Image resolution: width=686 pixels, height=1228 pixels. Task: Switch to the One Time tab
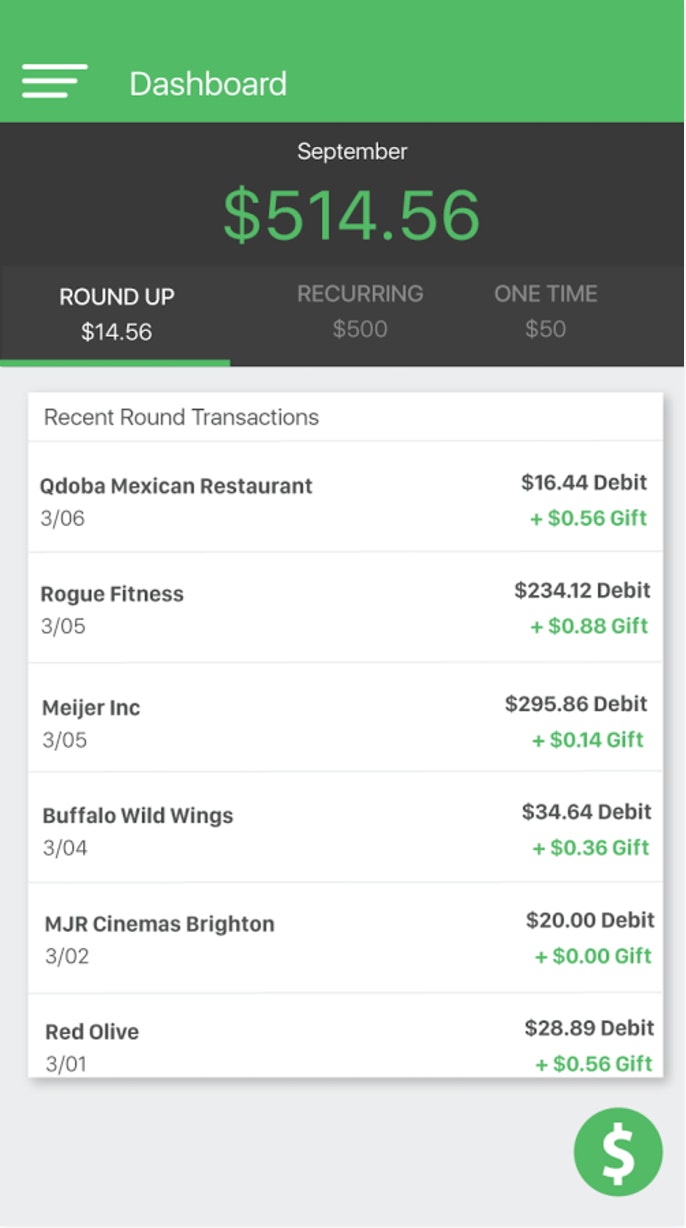(x=546, y=311)
